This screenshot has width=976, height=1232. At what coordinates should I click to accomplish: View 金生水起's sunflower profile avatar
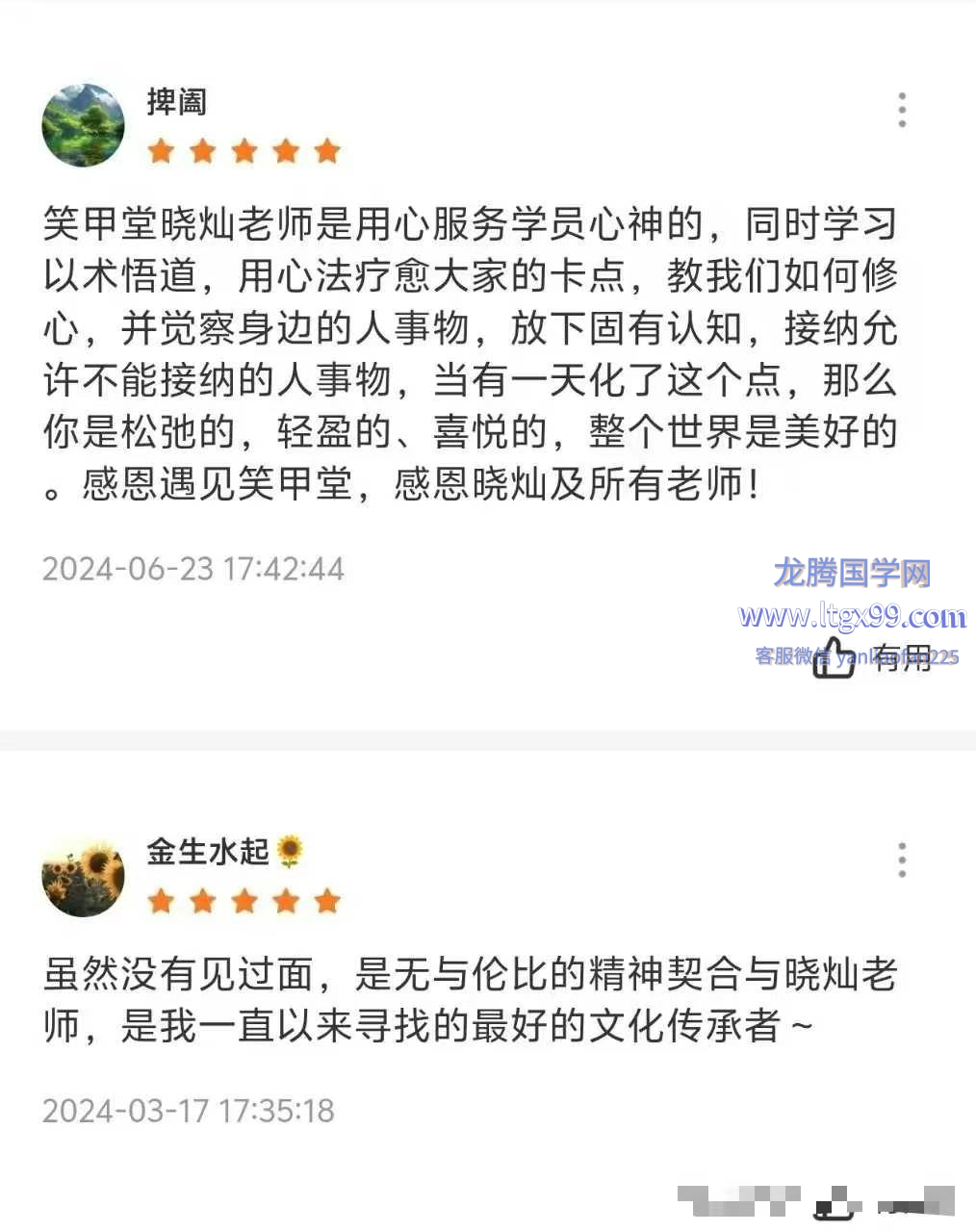pos(84,876)
